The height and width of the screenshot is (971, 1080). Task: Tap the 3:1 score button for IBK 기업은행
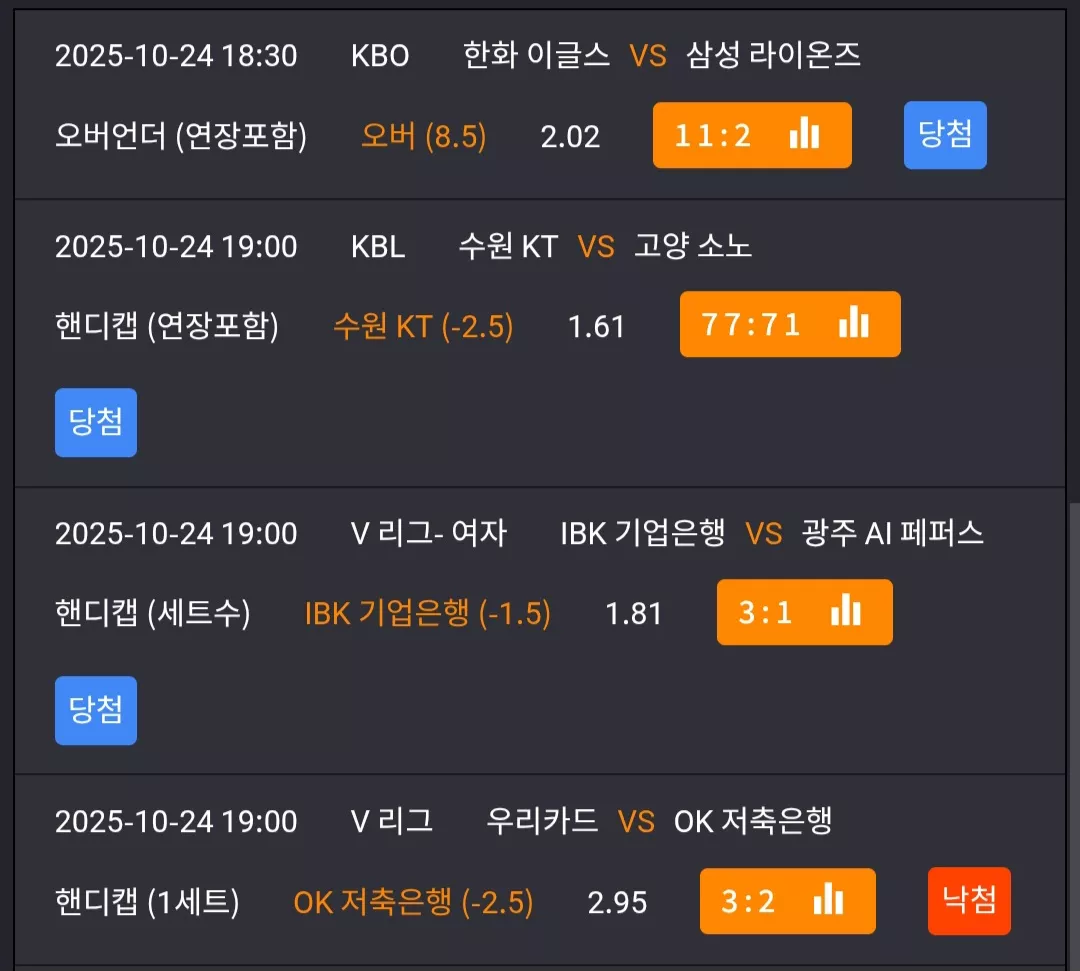click(x=804, y=612)
